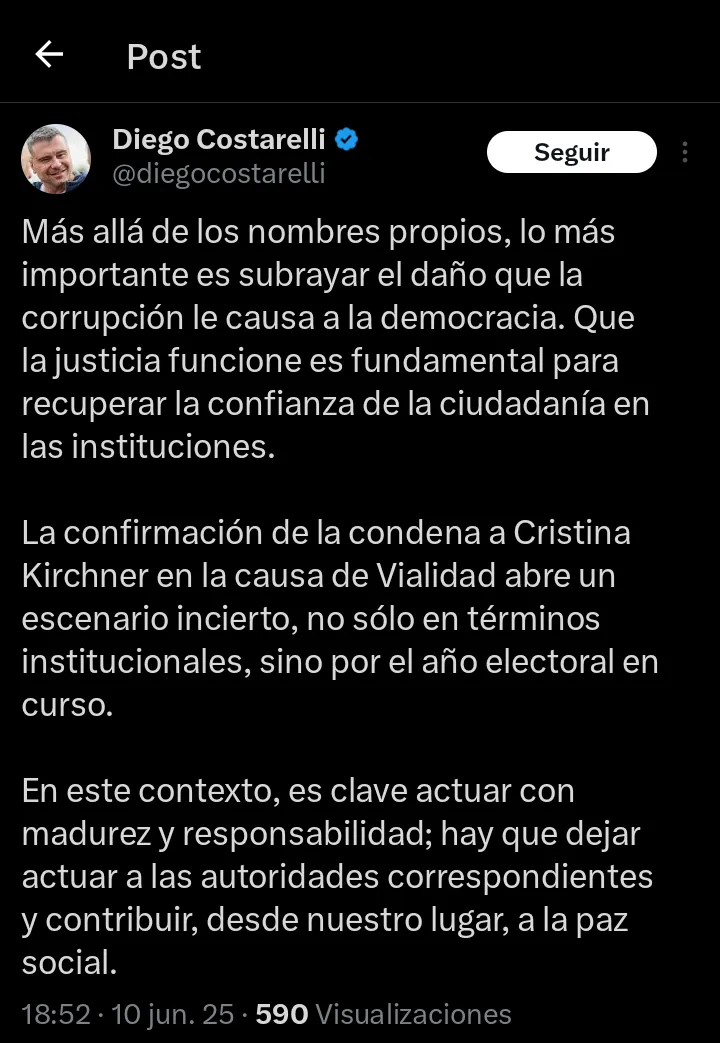The width and height of the screenshot is (720, 1043).
Task: Go back using the arrow icon
Action: [49, 55]
